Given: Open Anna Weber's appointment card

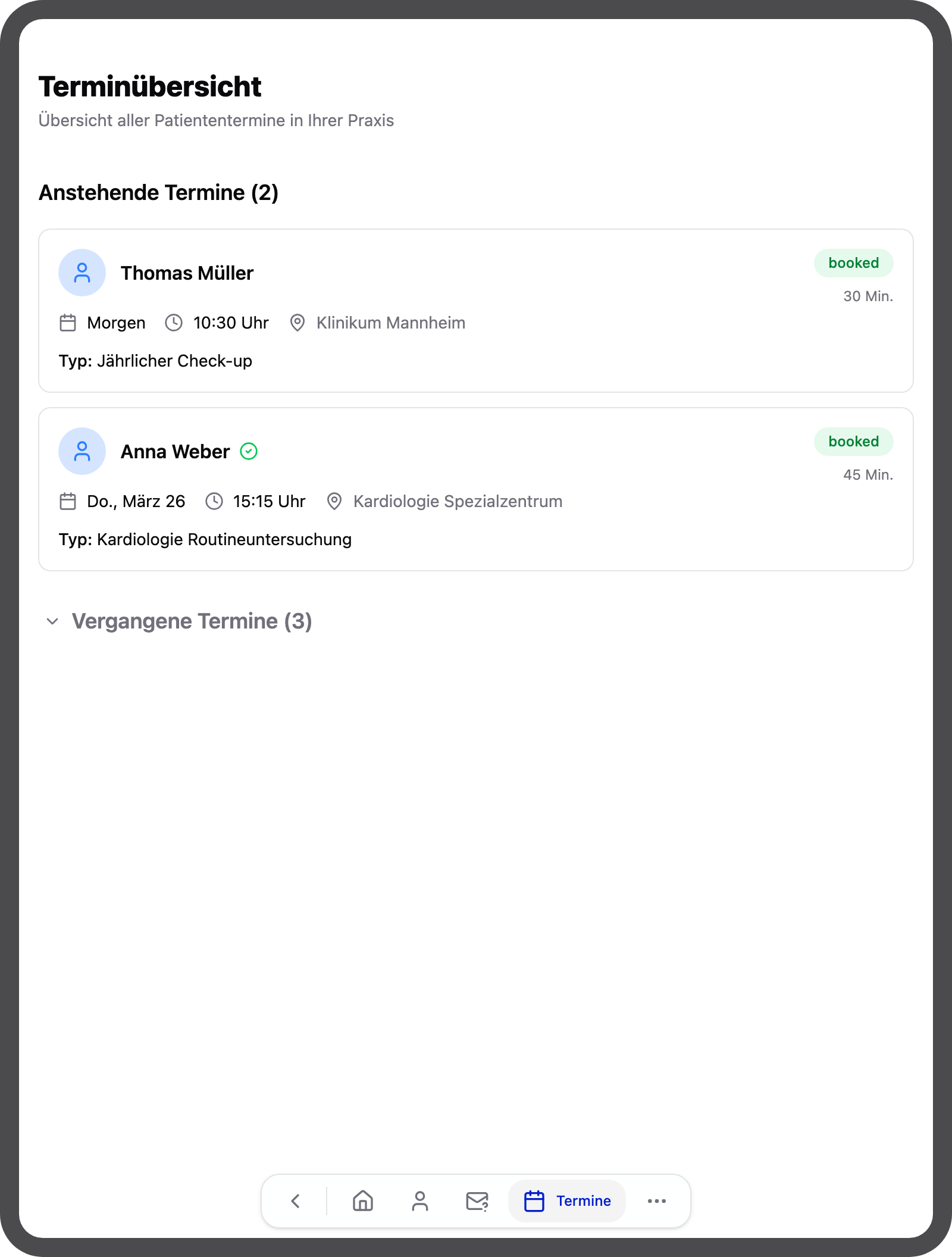Looking at the screenshot, I should 476,489.
